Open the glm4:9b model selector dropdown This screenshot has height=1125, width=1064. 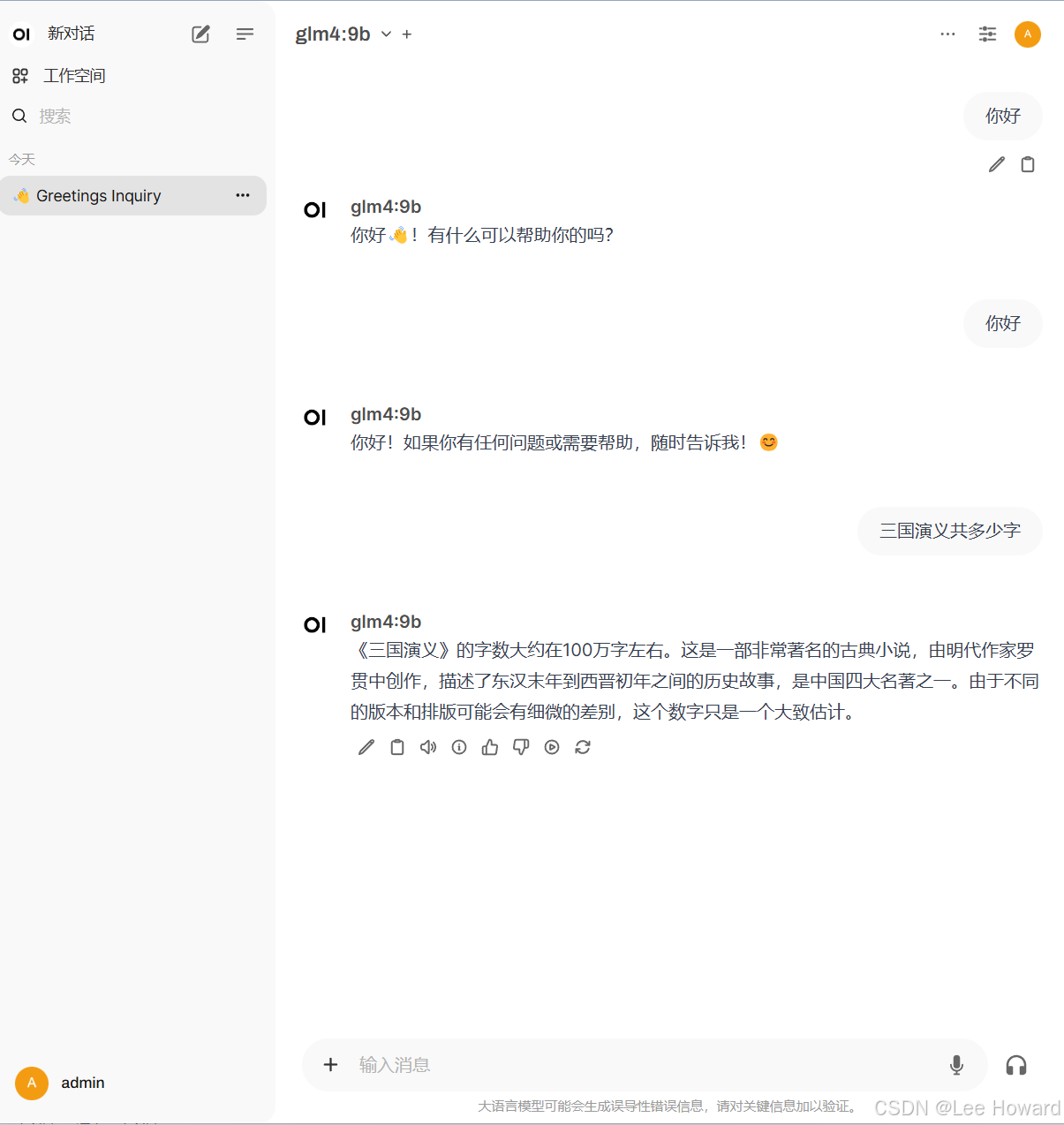tap(386, 34)
